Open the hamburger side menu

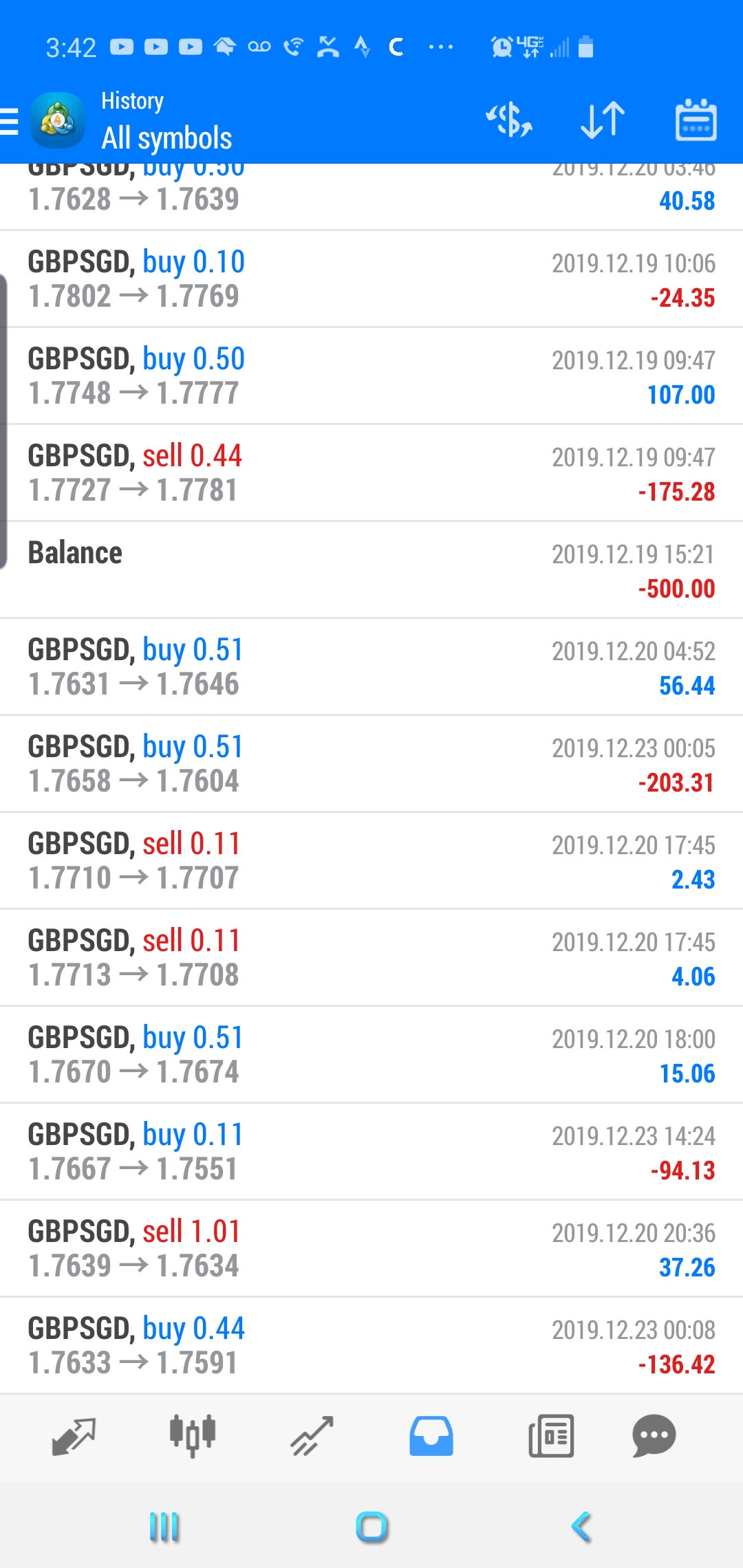tap(10, 121)
